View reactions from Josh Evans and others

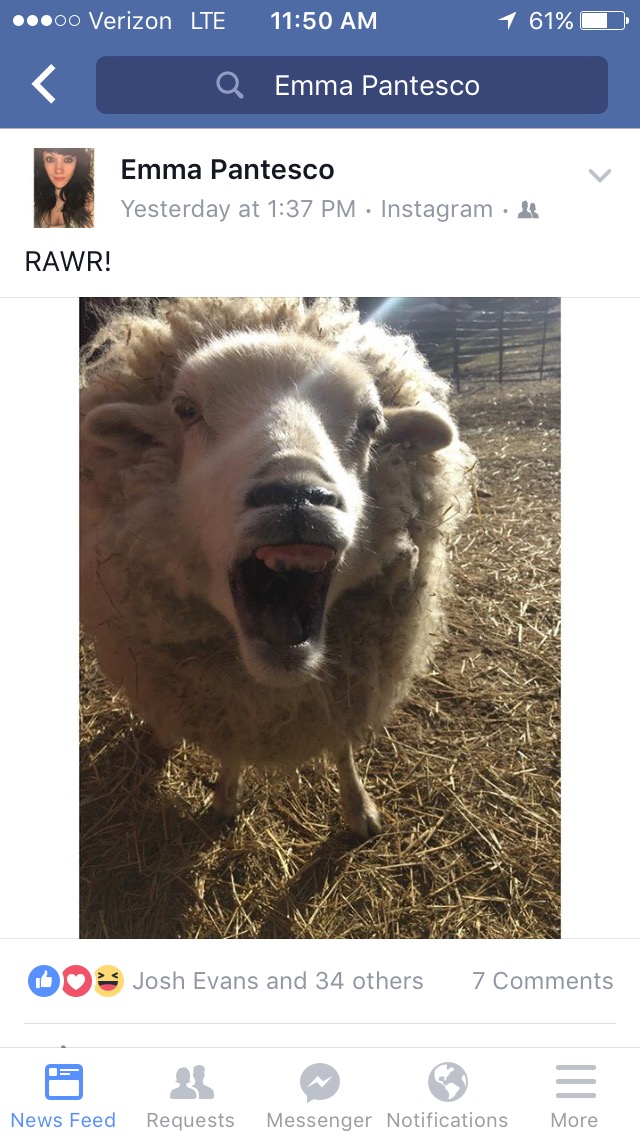coord(225,981)
